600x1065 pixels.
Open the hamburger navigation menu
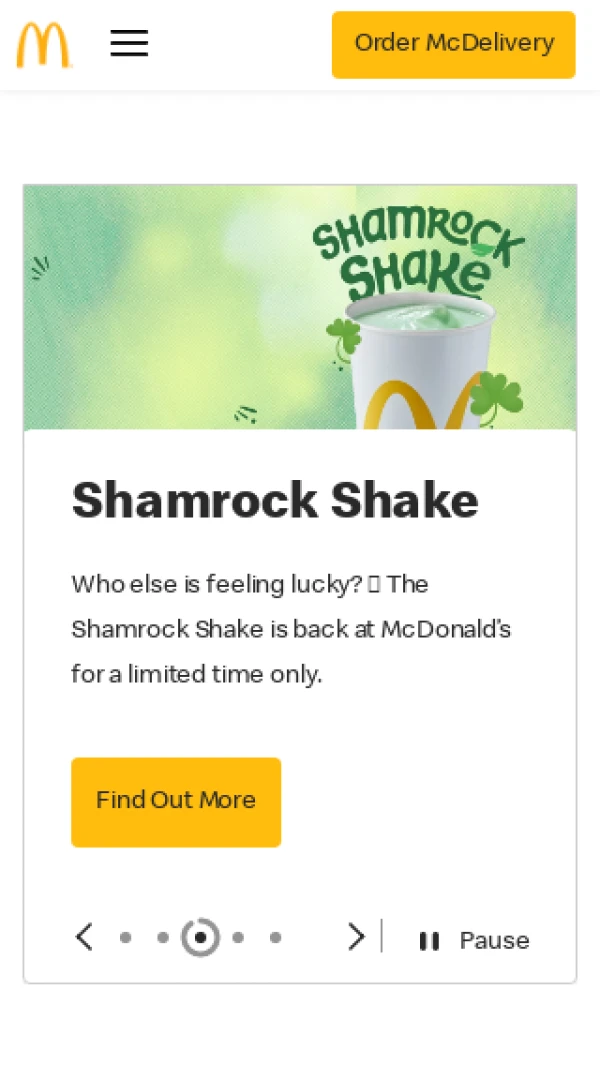pyautogui.click(x=129, y=43)
